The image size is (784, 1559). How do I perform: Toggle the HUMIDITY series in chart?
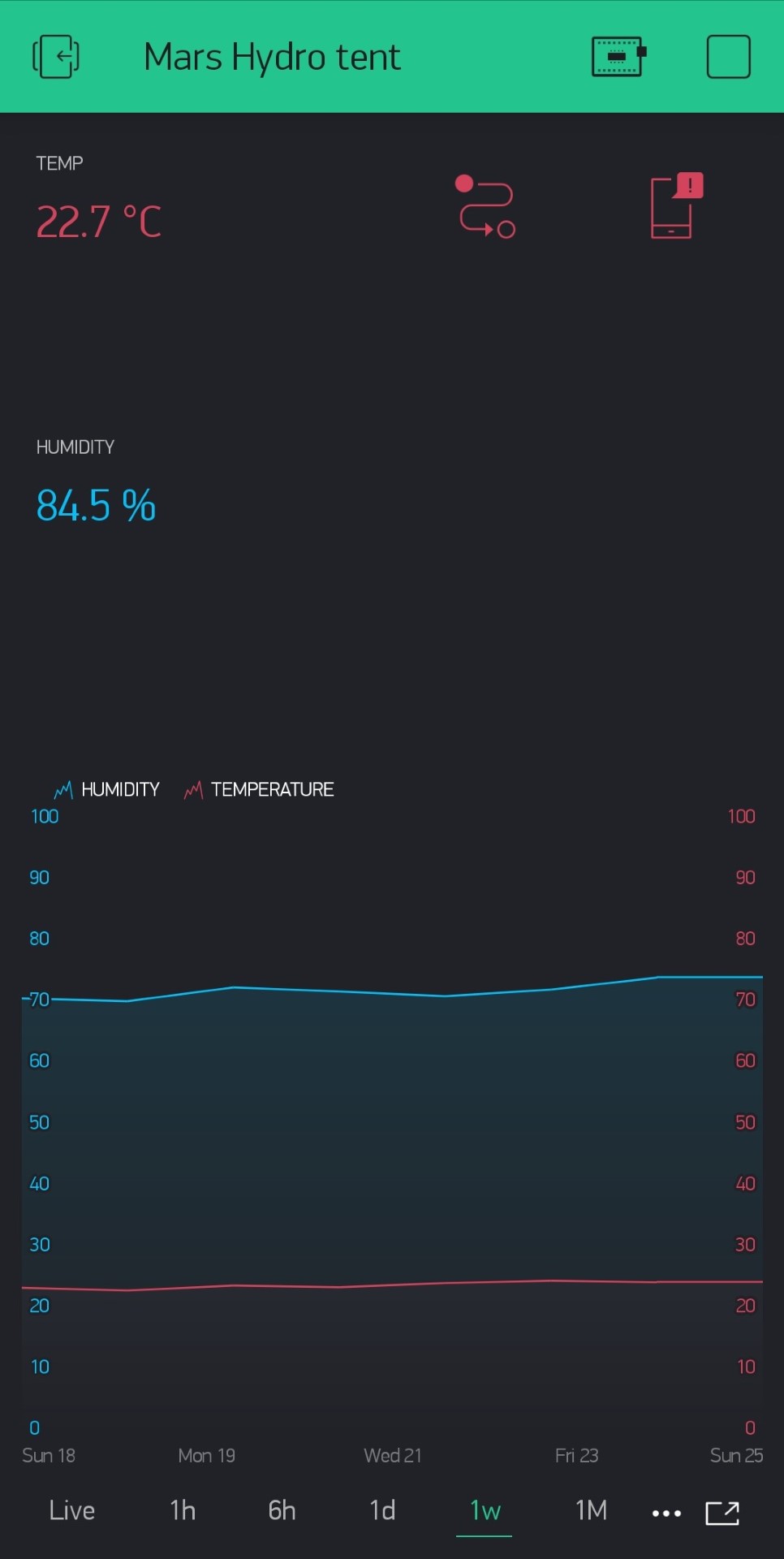(107, 789)
